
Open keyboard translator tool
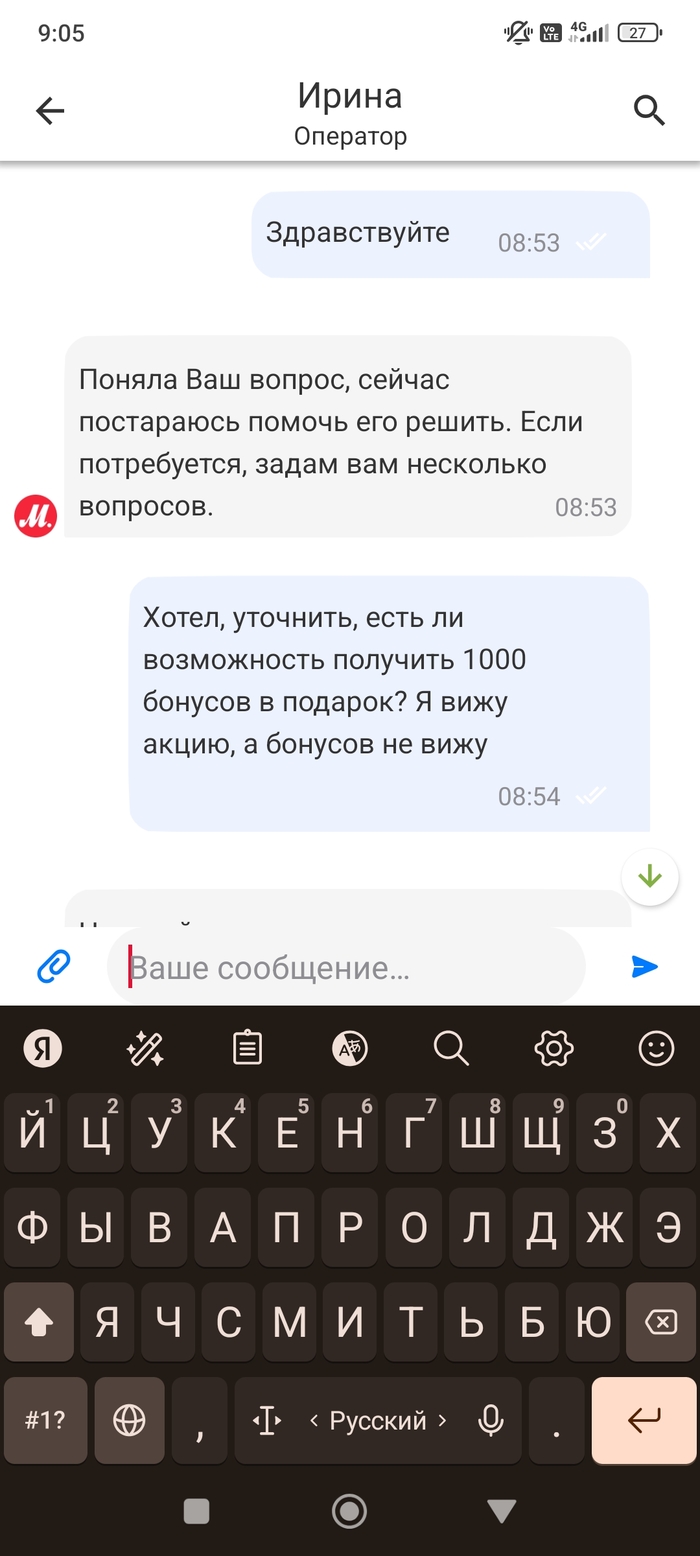tap(350, 1048)
